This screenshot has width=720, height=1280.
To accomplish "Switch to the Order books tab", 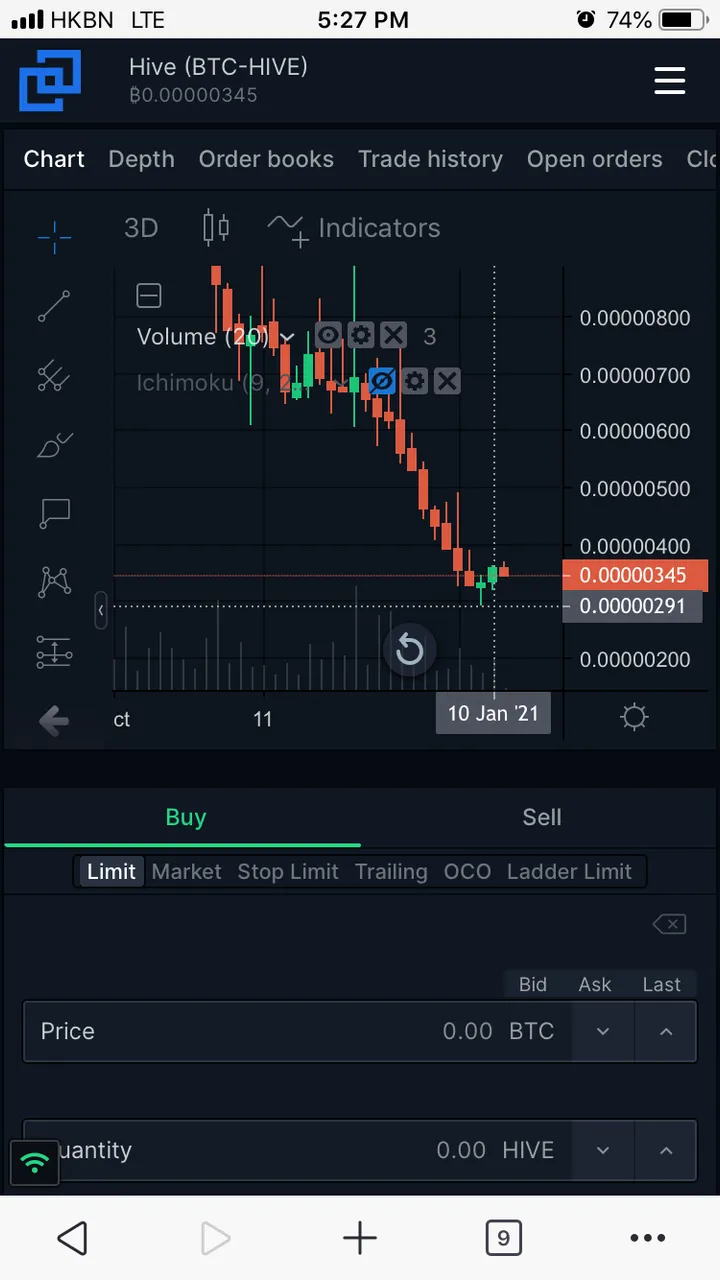I will tap(266, 159).
